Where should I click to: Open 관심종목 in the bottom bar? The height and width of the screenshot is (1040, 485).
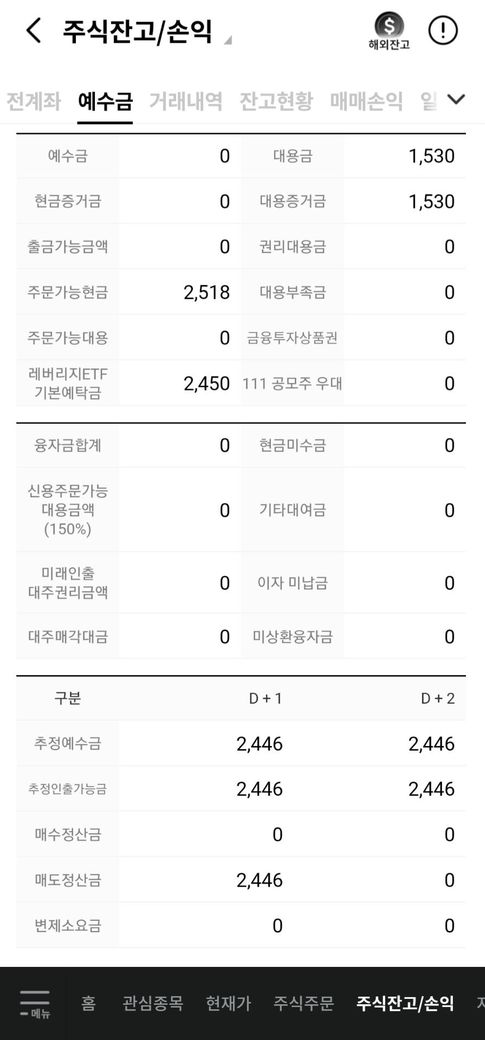pyautogui.click(x=152, y=1003)
